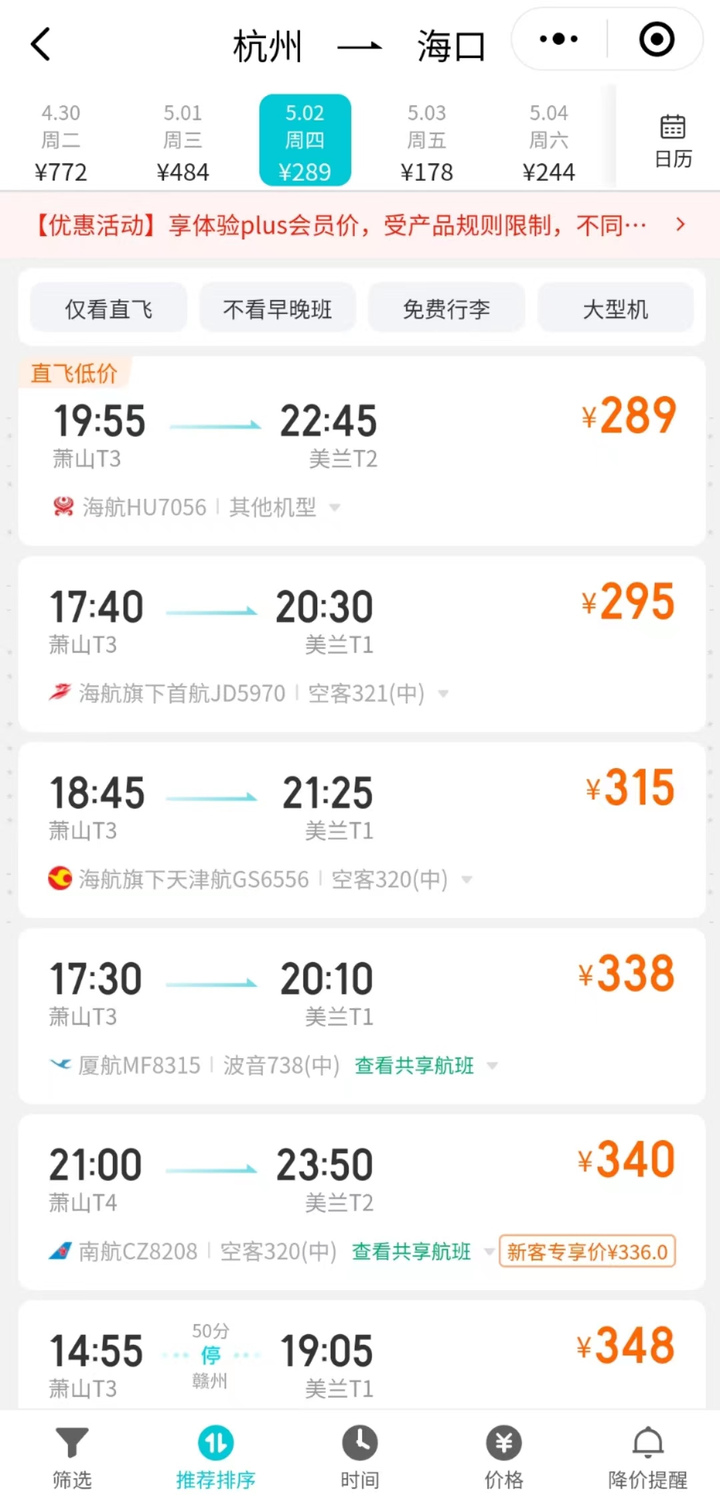The image size is (720, 1502).
Task: Set a 降价提醒 price alert
Action: [648, 1458]
